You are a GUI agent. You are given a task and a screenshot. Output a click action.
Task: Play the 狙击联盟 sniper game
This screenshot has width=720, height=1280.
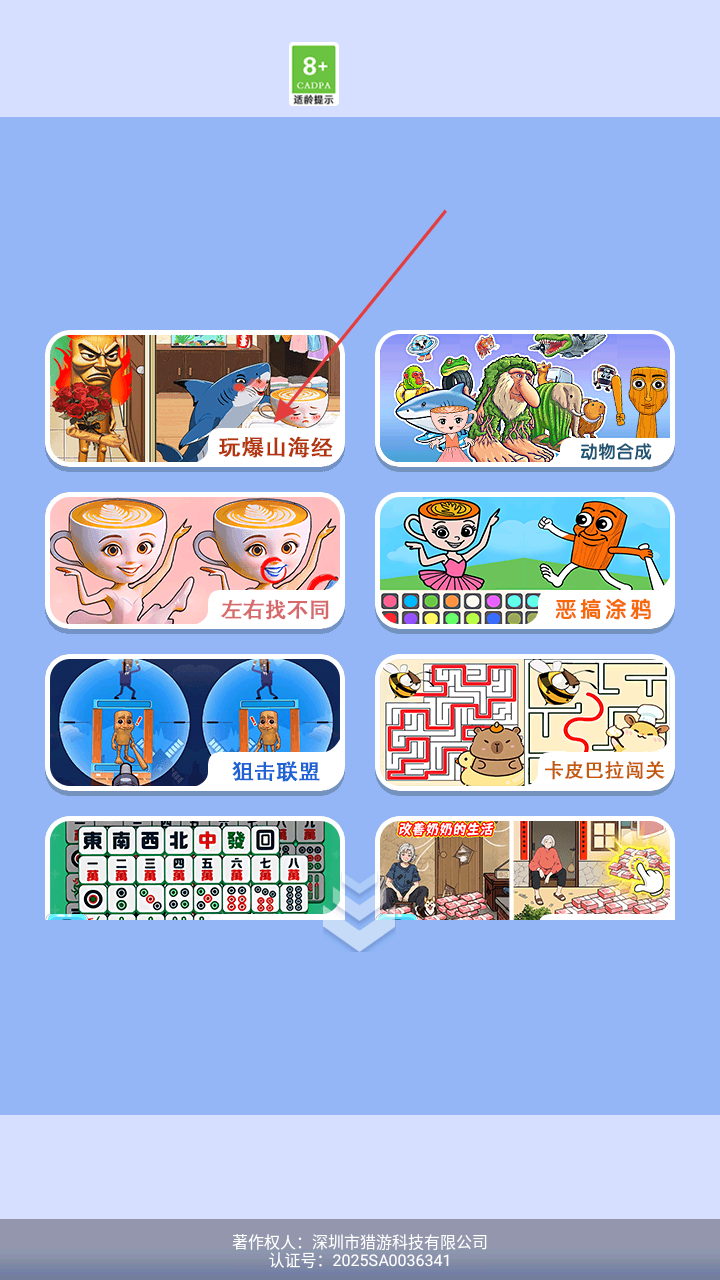click(x=195, y=722)
